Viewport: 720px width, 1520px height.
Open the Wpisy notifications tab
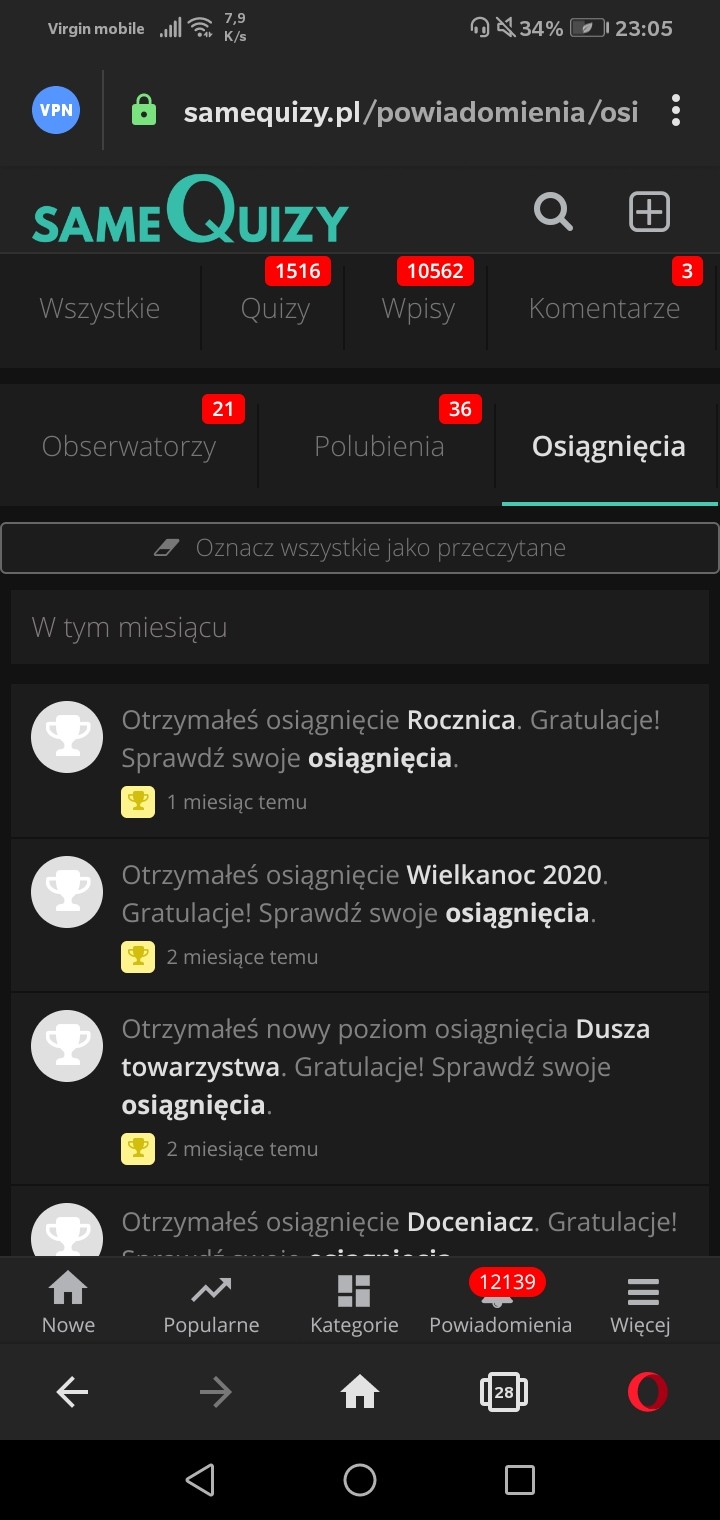[x=418, y=308]
